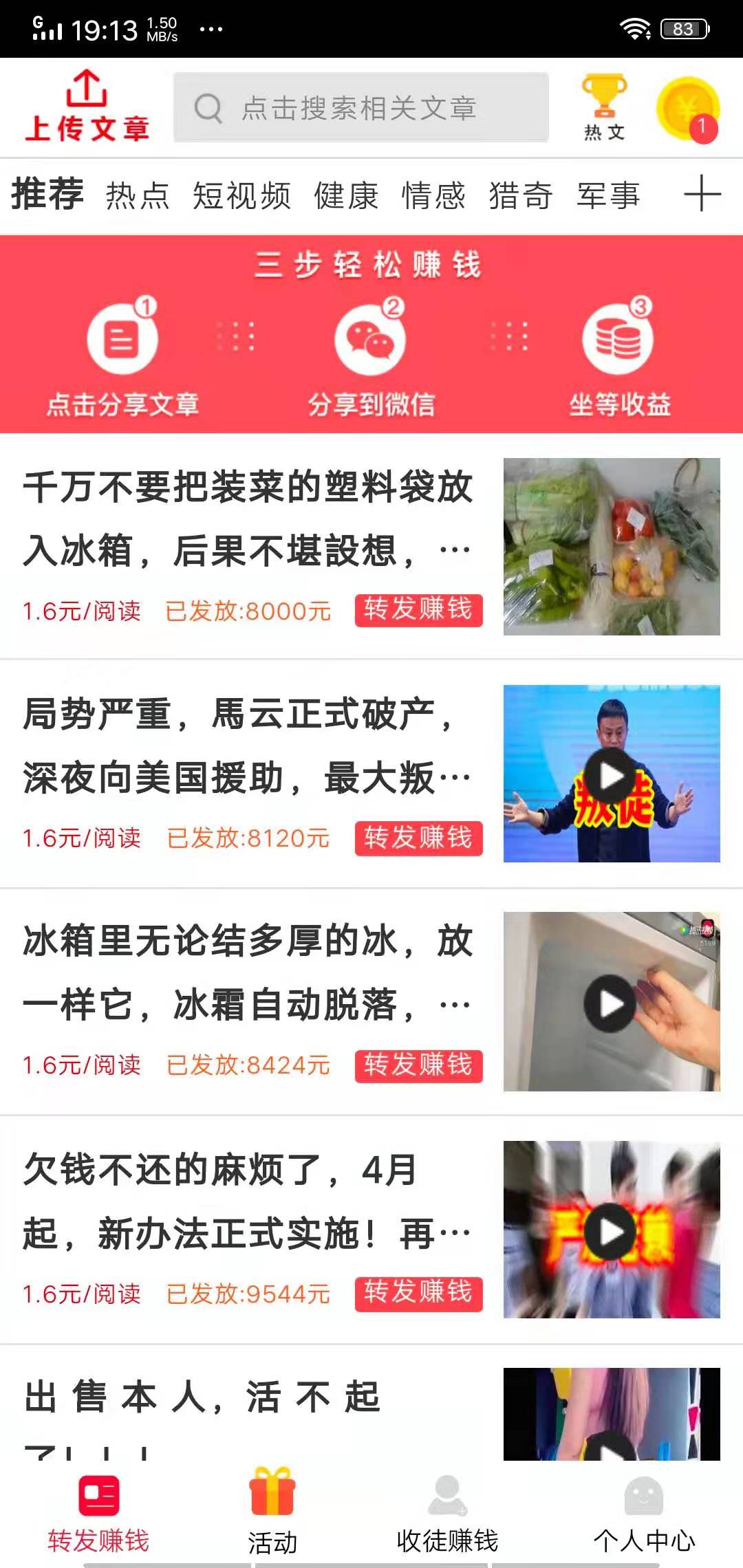Tap the plus button to add channels
This screenshot has height=1568, width=743.
(702, 195)
